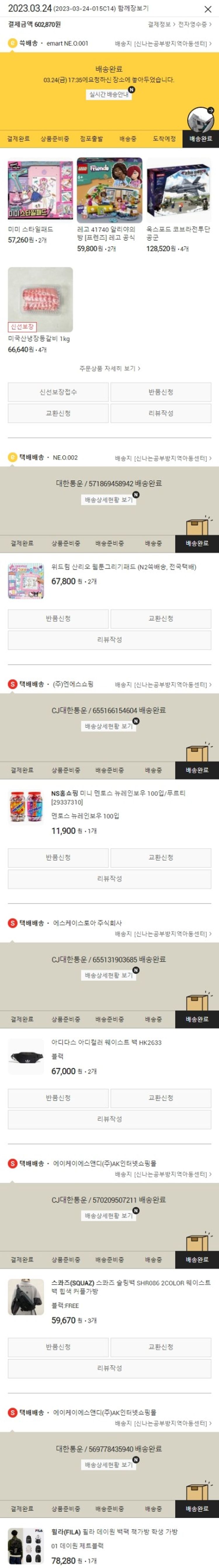
Task: Tap 실시간 배송안내 for the emart order
Action: tap(109, 94)
